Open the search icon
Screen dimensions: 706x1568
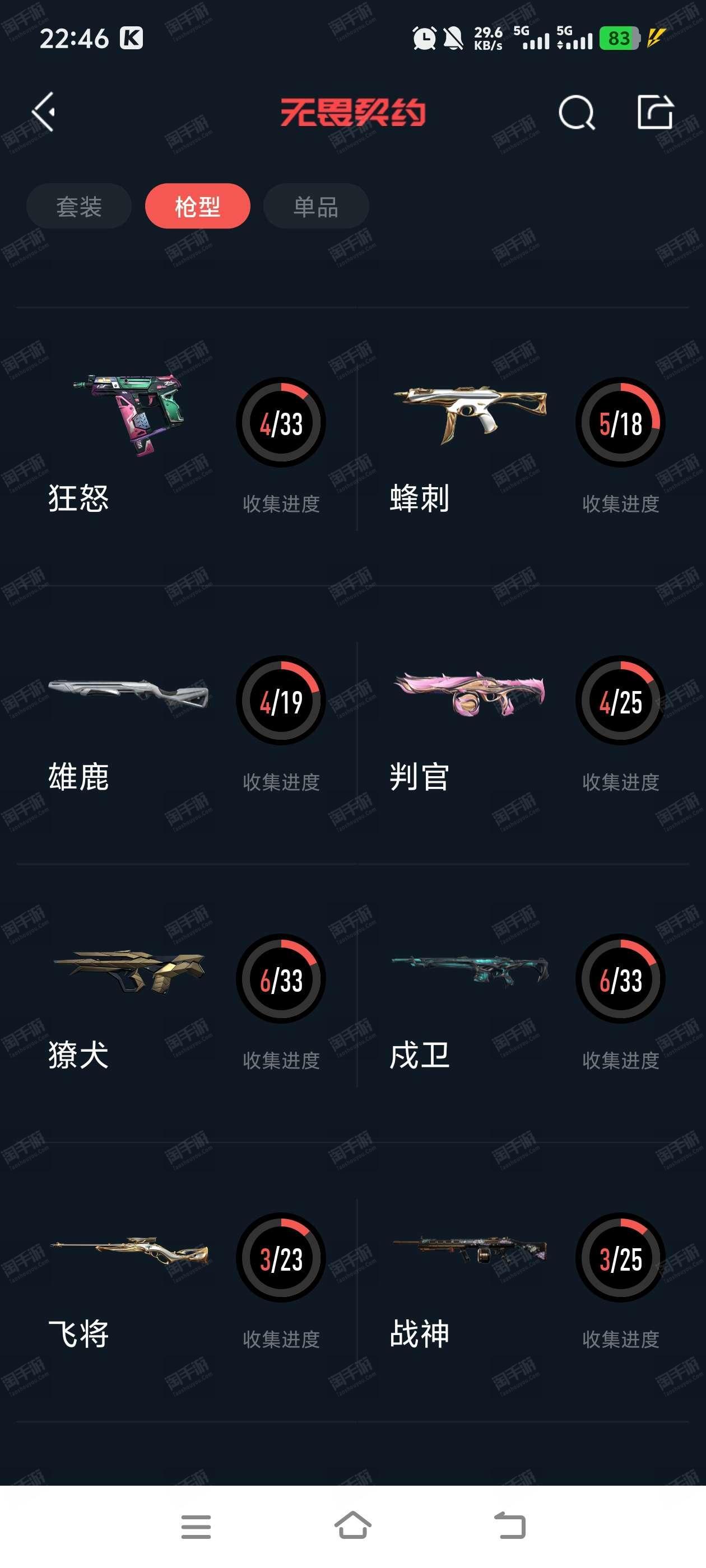pos(575,112)
